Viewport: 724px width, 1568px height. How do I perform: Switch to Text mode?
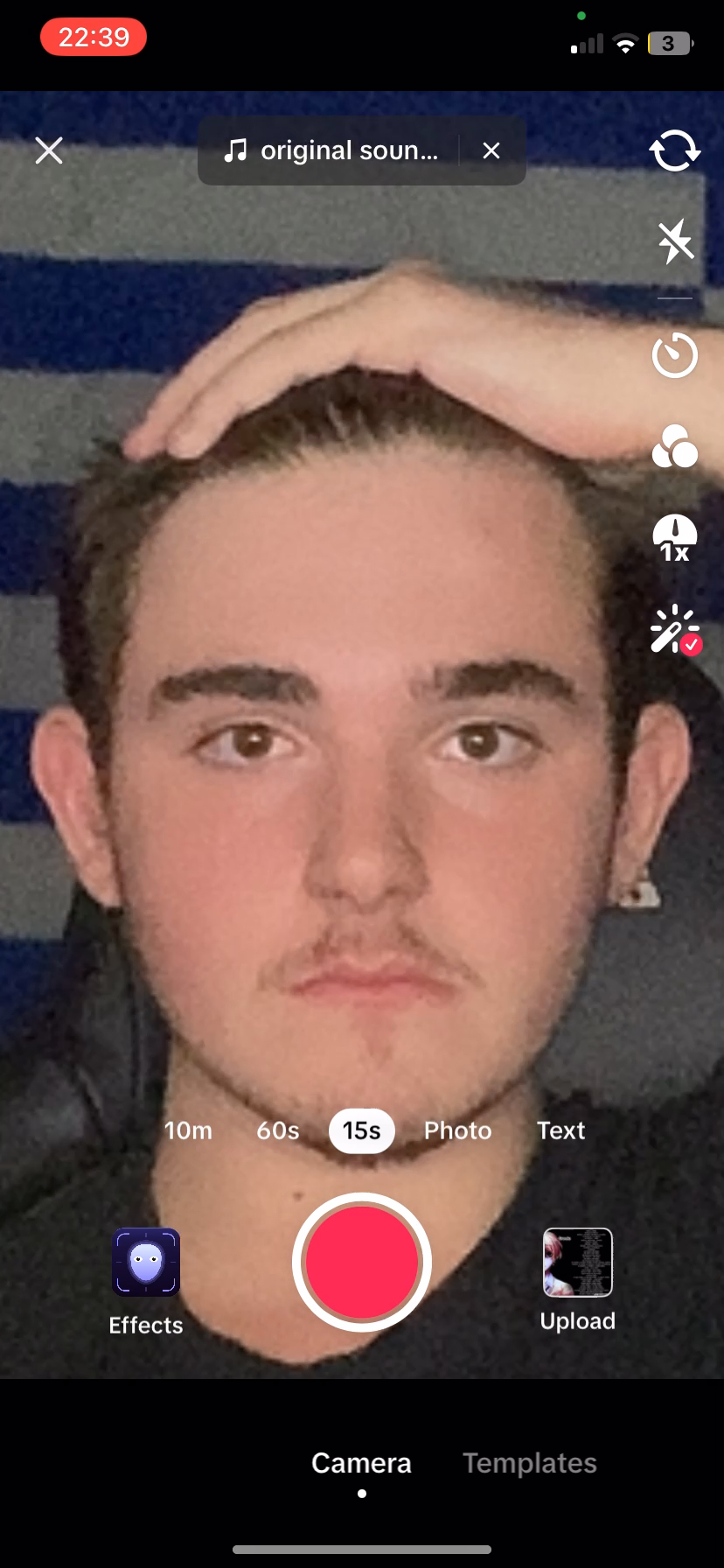[561, 1130]
